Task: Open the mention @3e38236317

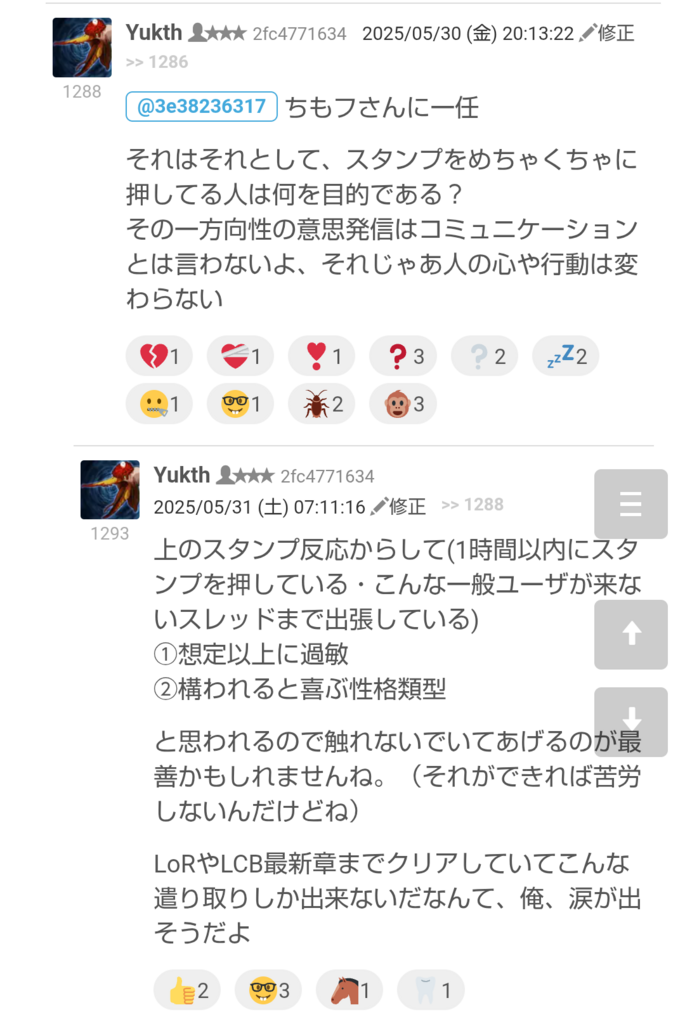Action: pos(201,107)
